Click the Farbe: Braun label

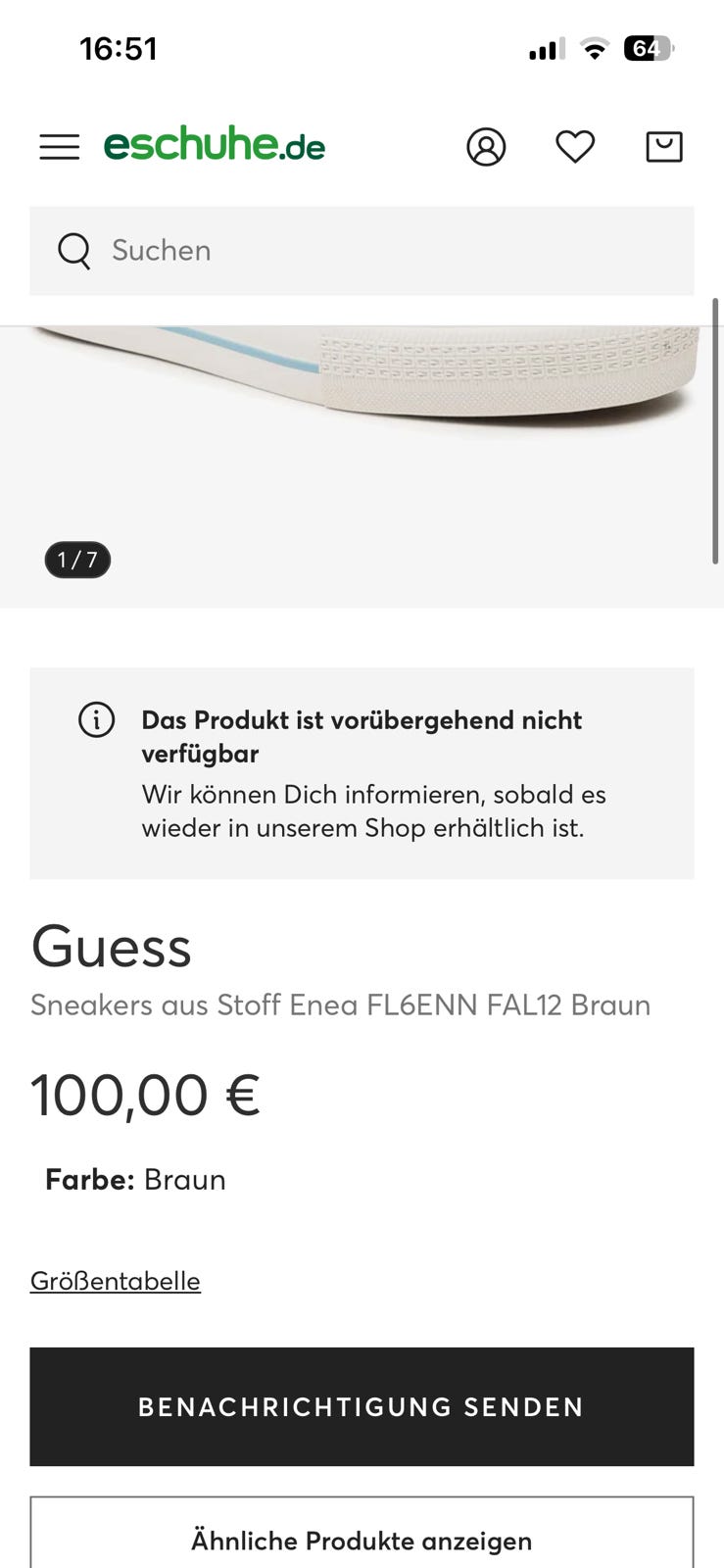tap(135, 1180)
